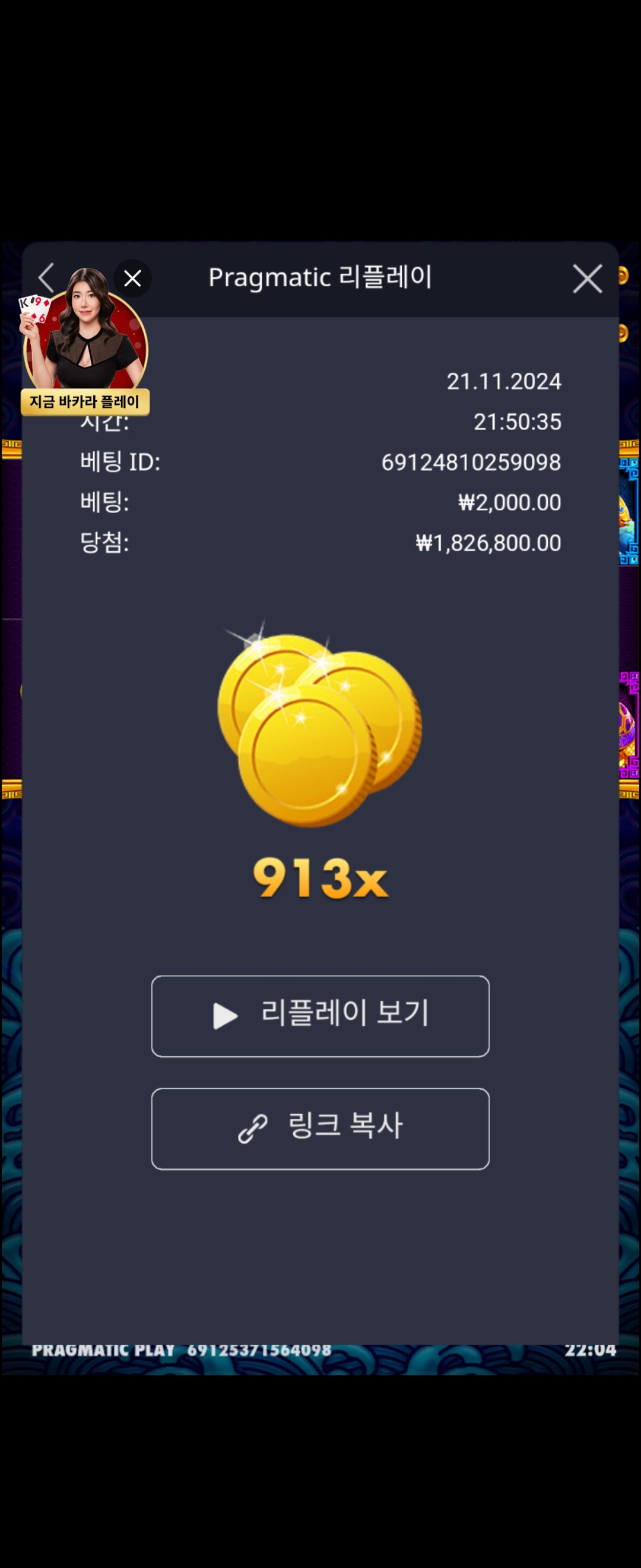The image size is (641, 1568).
Task: Dismiss the baccarat promo badge
Action: coord(132,279)
